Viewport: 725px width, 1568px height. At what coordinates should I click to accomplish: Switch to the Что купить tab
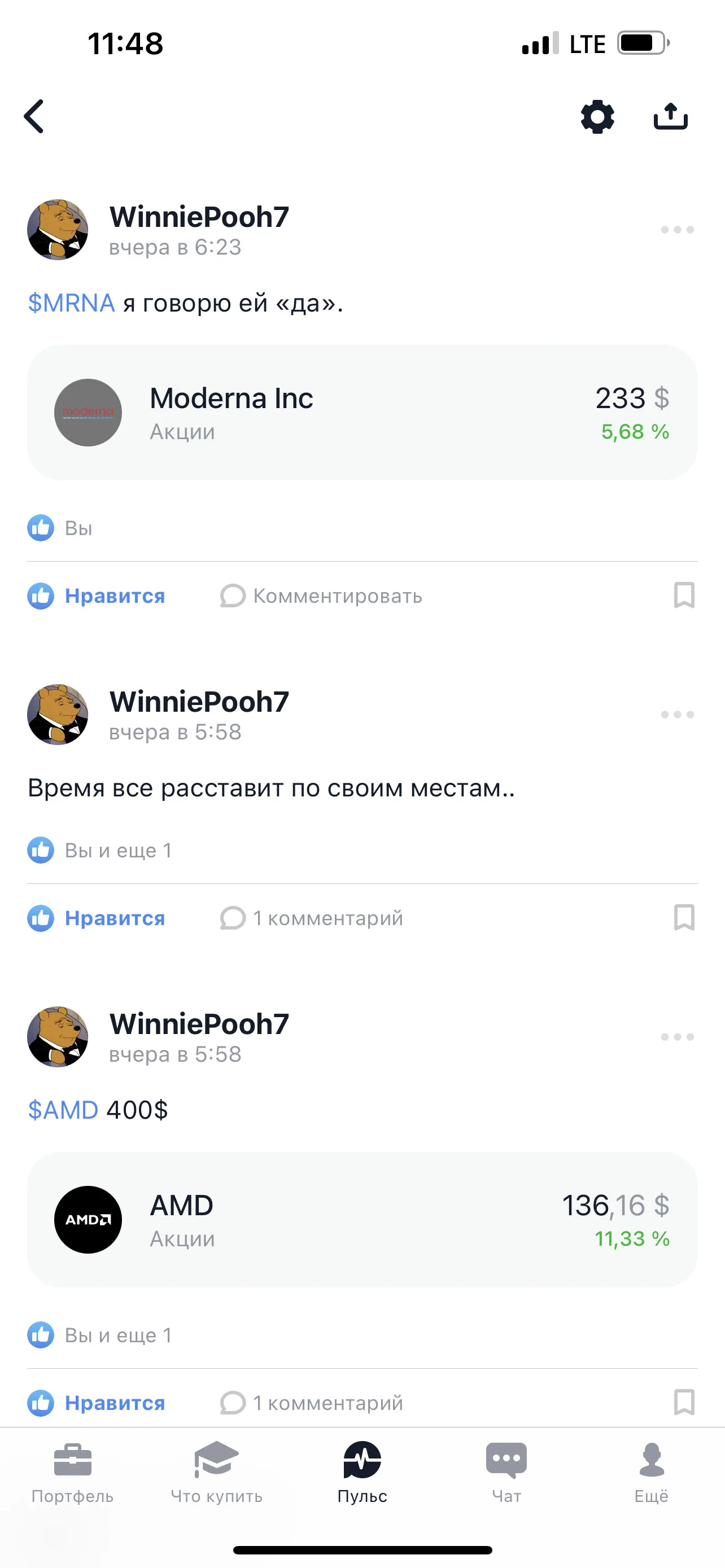pos(216,1473)
